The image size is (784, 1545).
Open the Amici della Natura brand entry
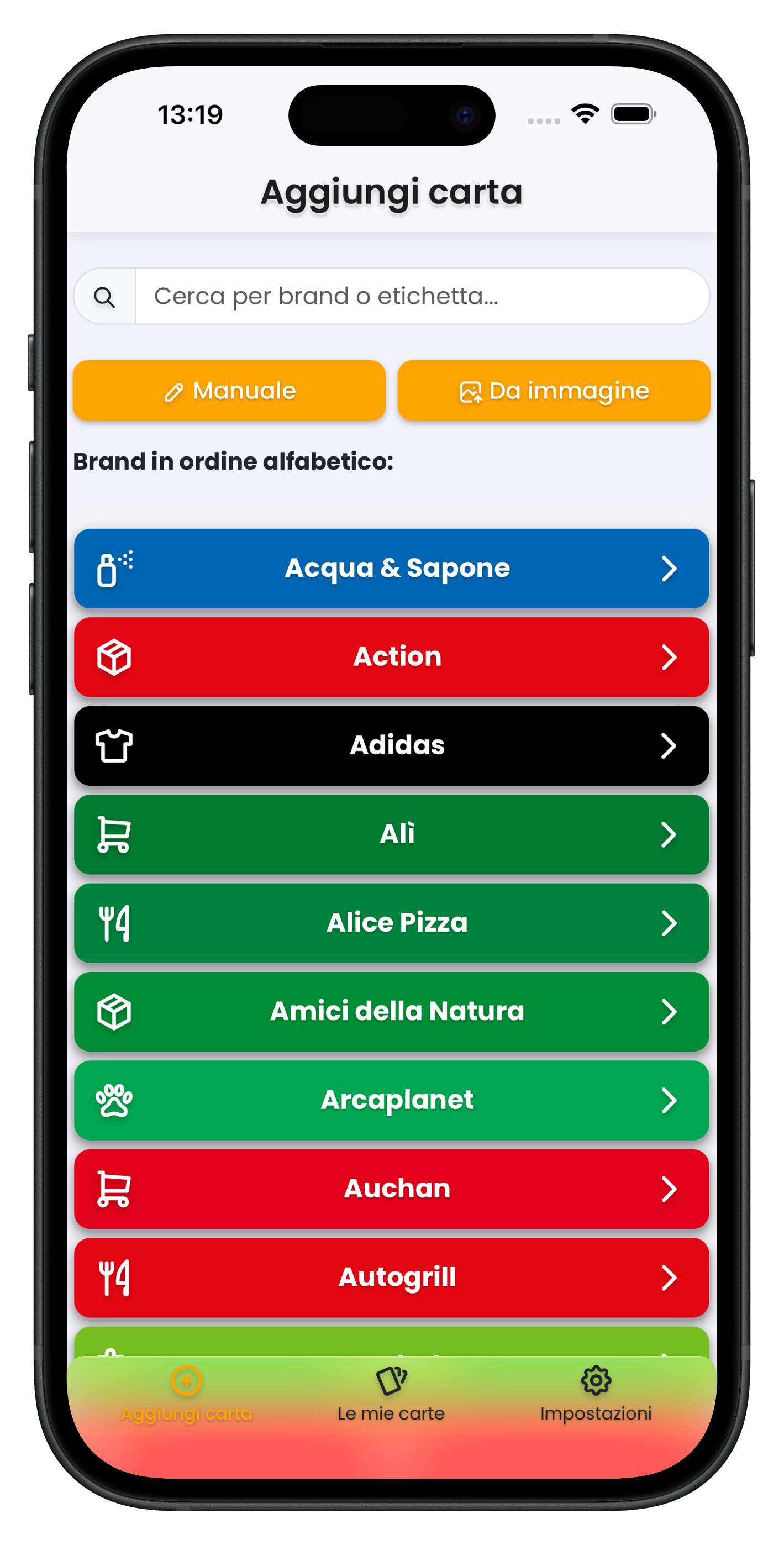pyautogui.click(x=391, y=1011)
